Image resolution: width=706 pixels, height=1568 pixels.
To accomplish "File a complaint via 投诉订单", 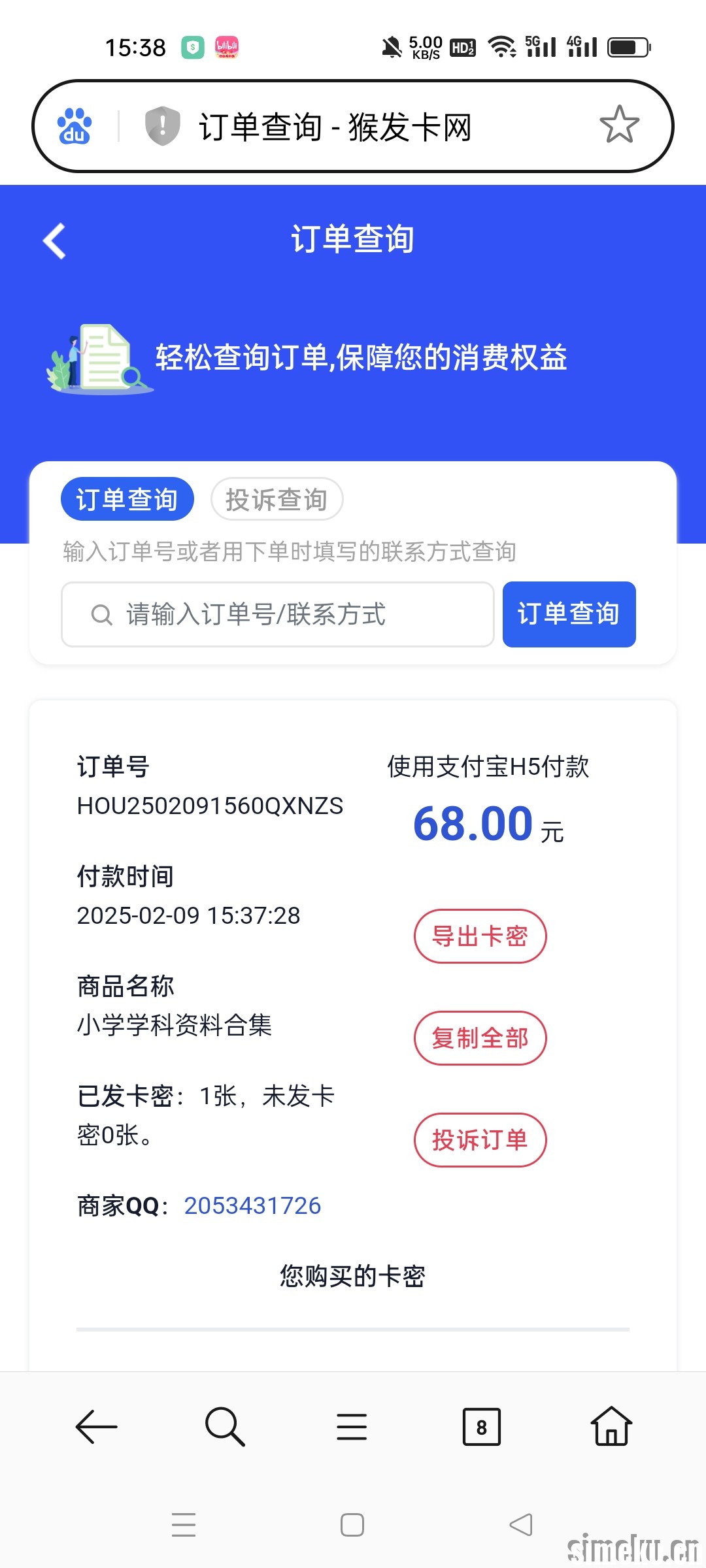I will tap(480, 1140).
